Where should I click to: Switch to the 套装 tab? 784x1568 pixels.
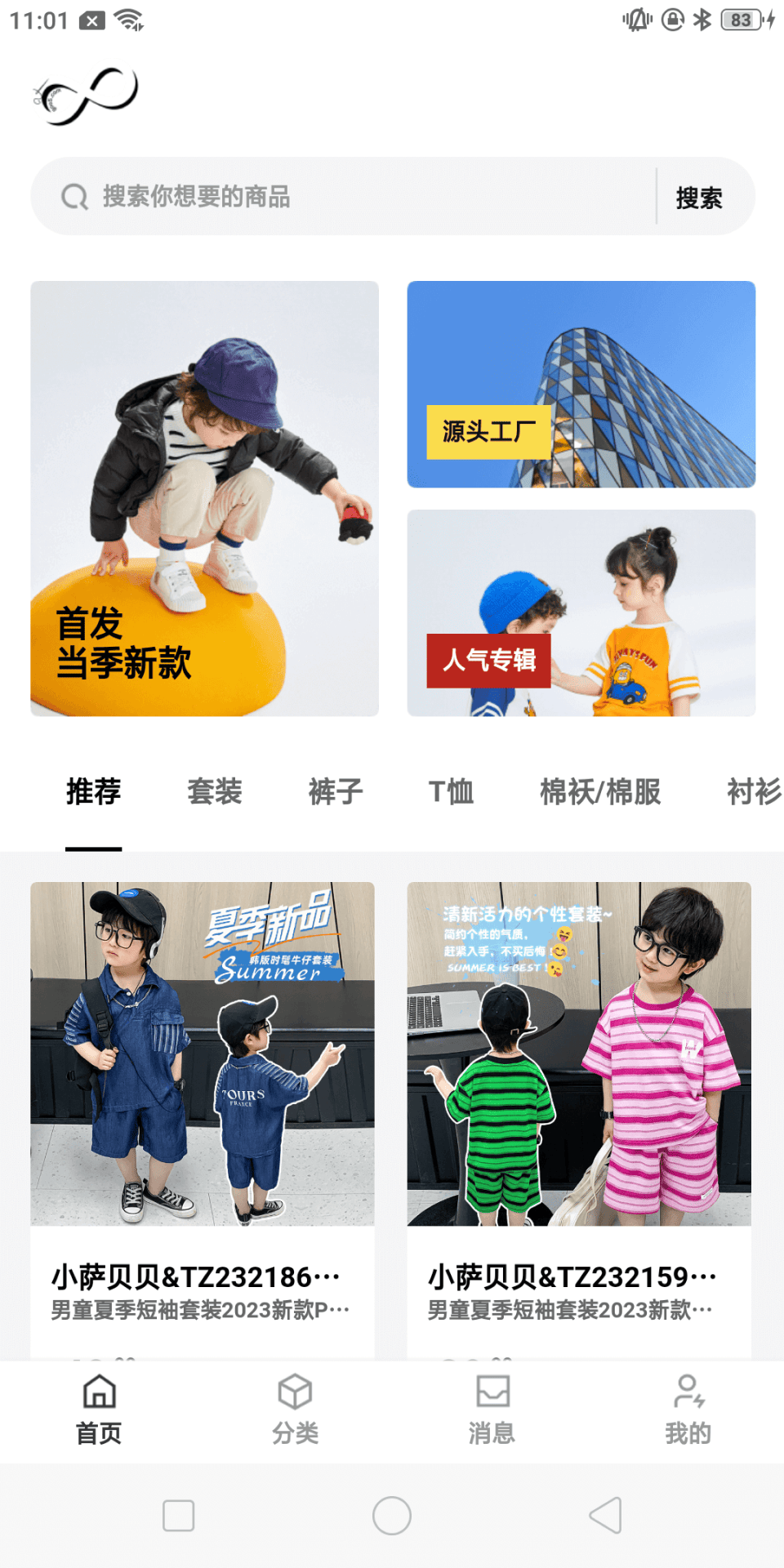pos(215,791)
